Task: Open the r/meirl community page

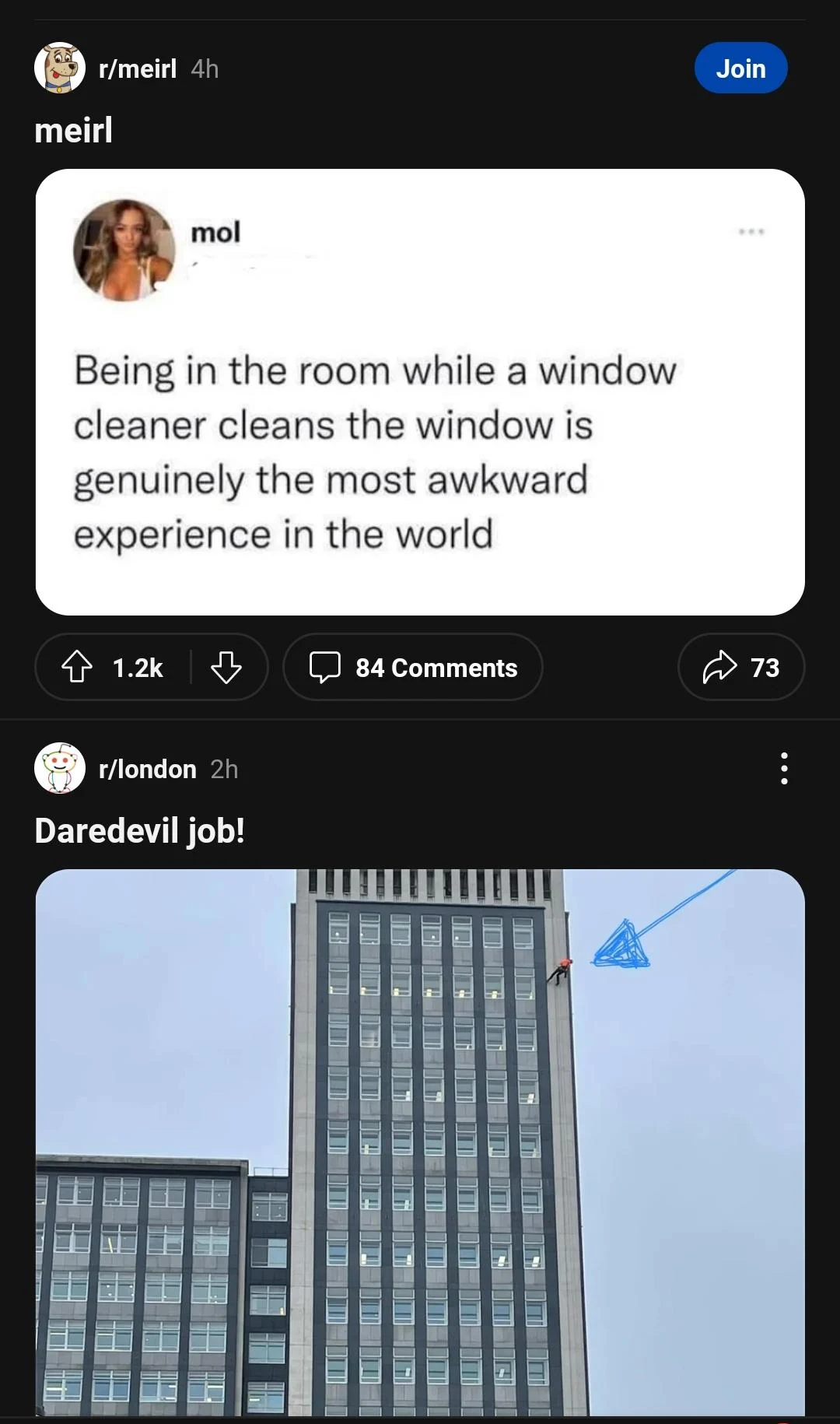Action: [136, 68]
